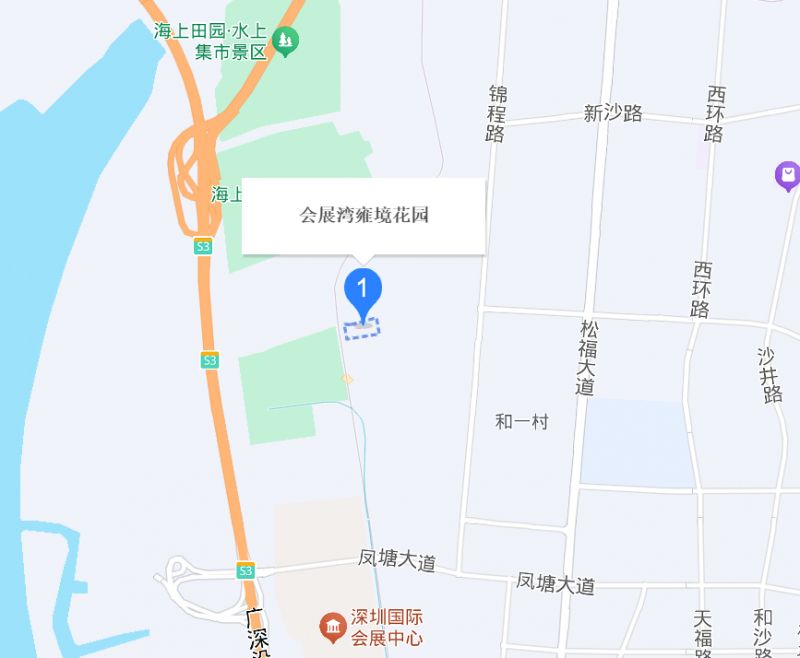Select the 深圳国际会展中心 landmark icon
800x658 pixels.
(331, 627)
